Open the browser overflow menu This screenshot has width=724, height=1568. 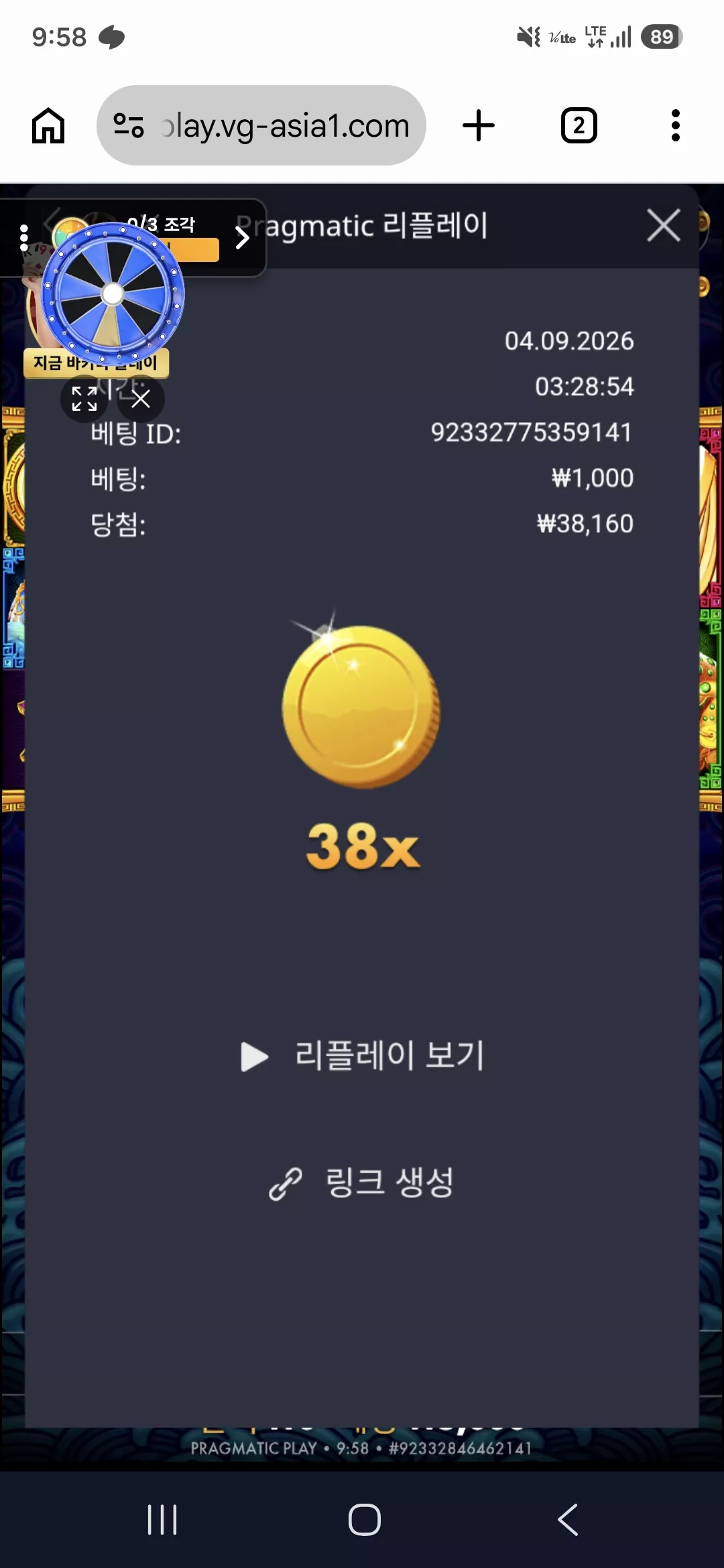[x=675, y=125]
